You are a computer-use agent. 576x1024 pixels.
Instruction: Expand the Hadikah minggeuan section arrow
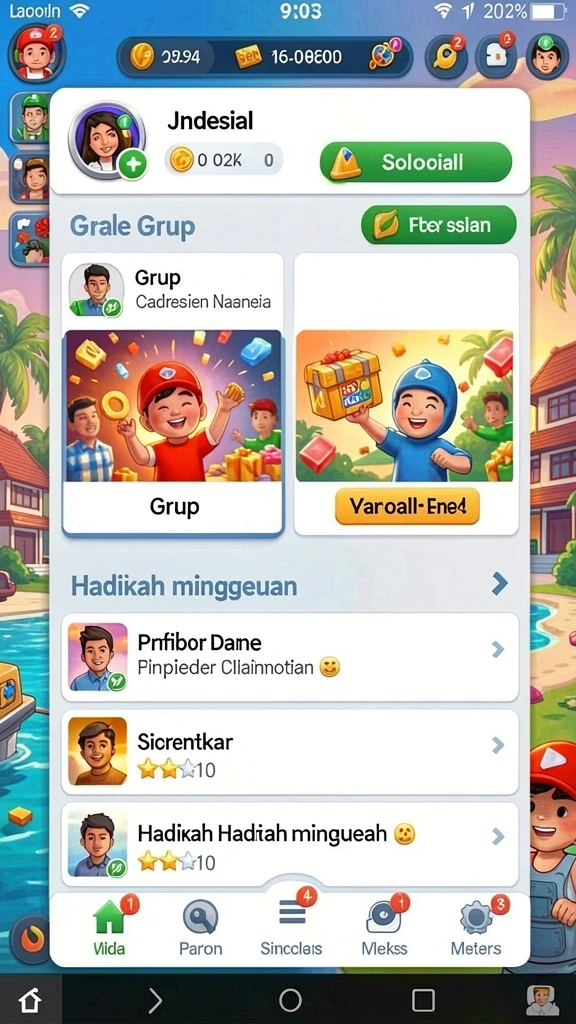[500, 583]
